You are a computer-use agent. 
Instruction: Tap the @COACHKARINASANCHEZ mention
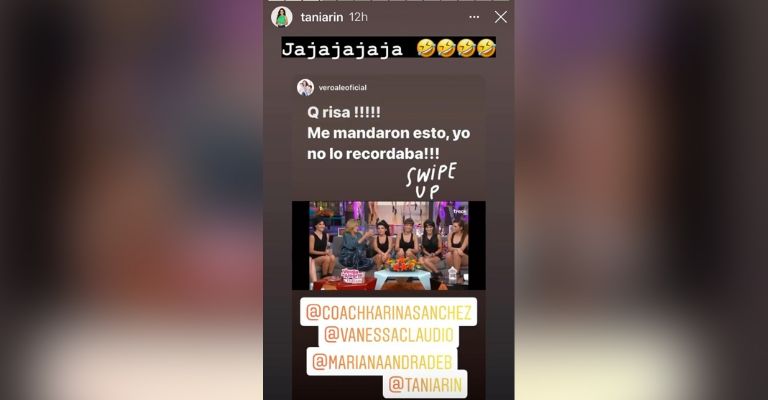[x=389, y=314]
